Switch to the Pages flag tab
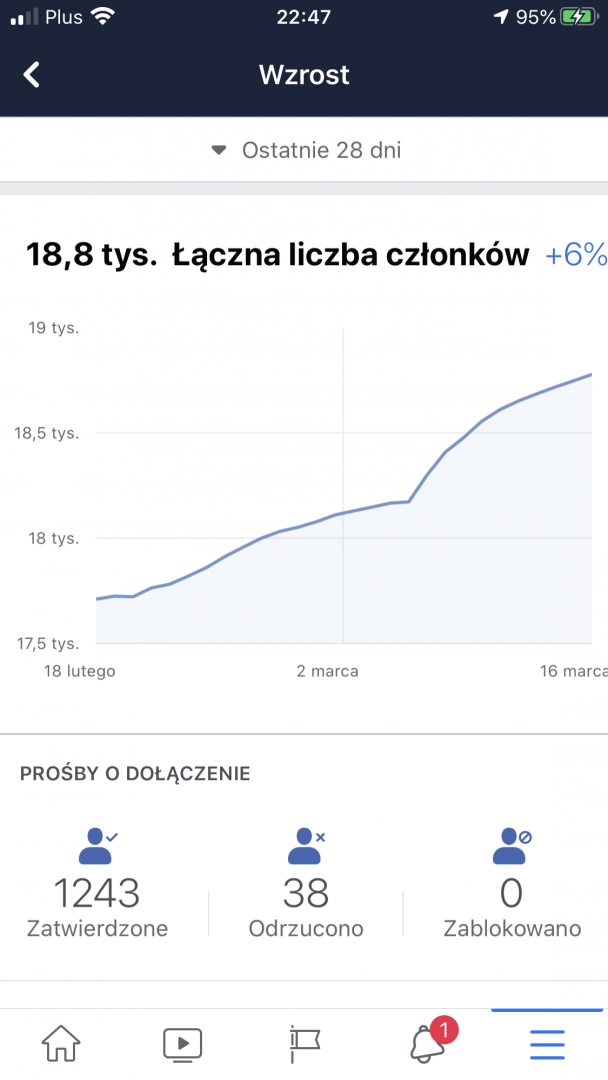Image resolution: width=608 pixels, height=1080 pixels. 304,1044
